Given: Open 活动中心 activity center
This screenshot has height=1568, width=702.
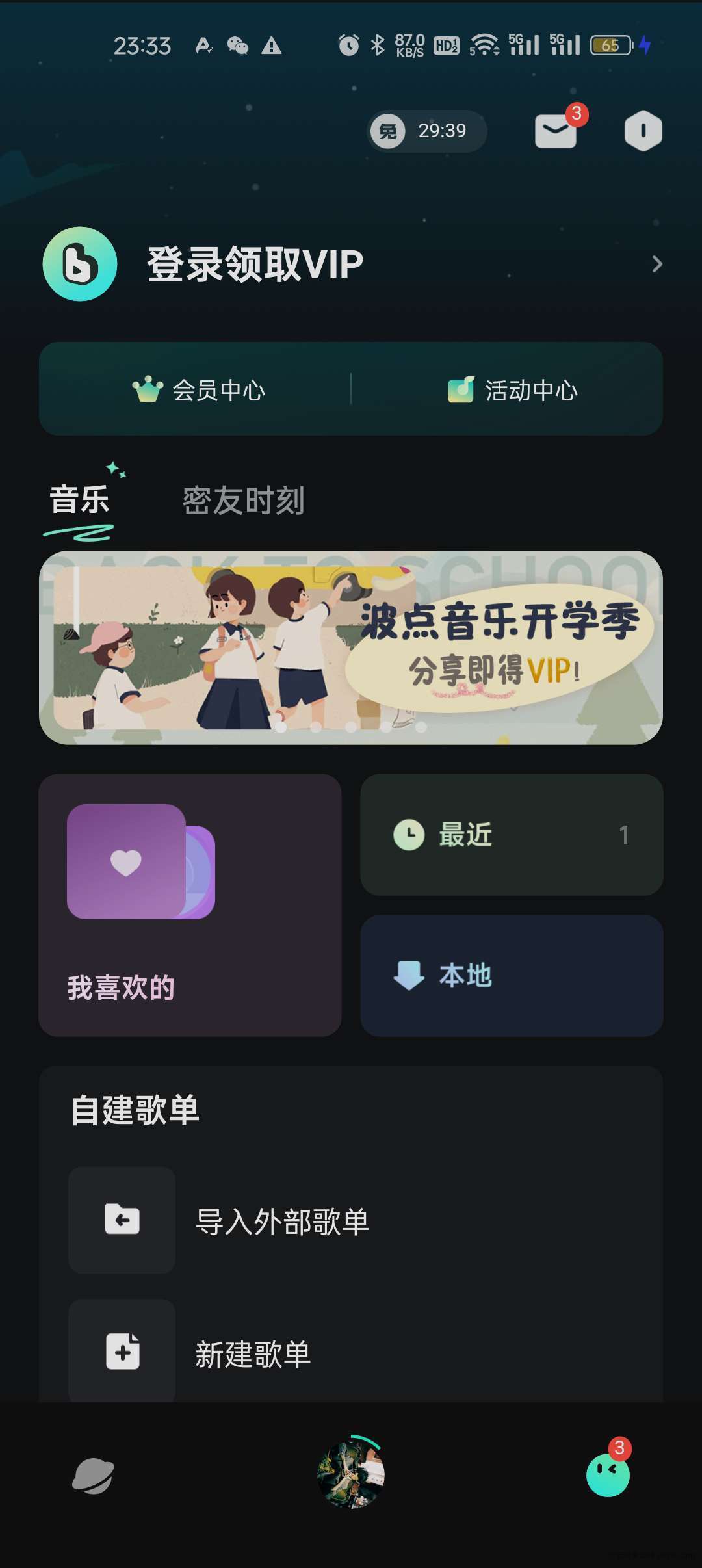Looking at the screenshot, I should 512,390.
